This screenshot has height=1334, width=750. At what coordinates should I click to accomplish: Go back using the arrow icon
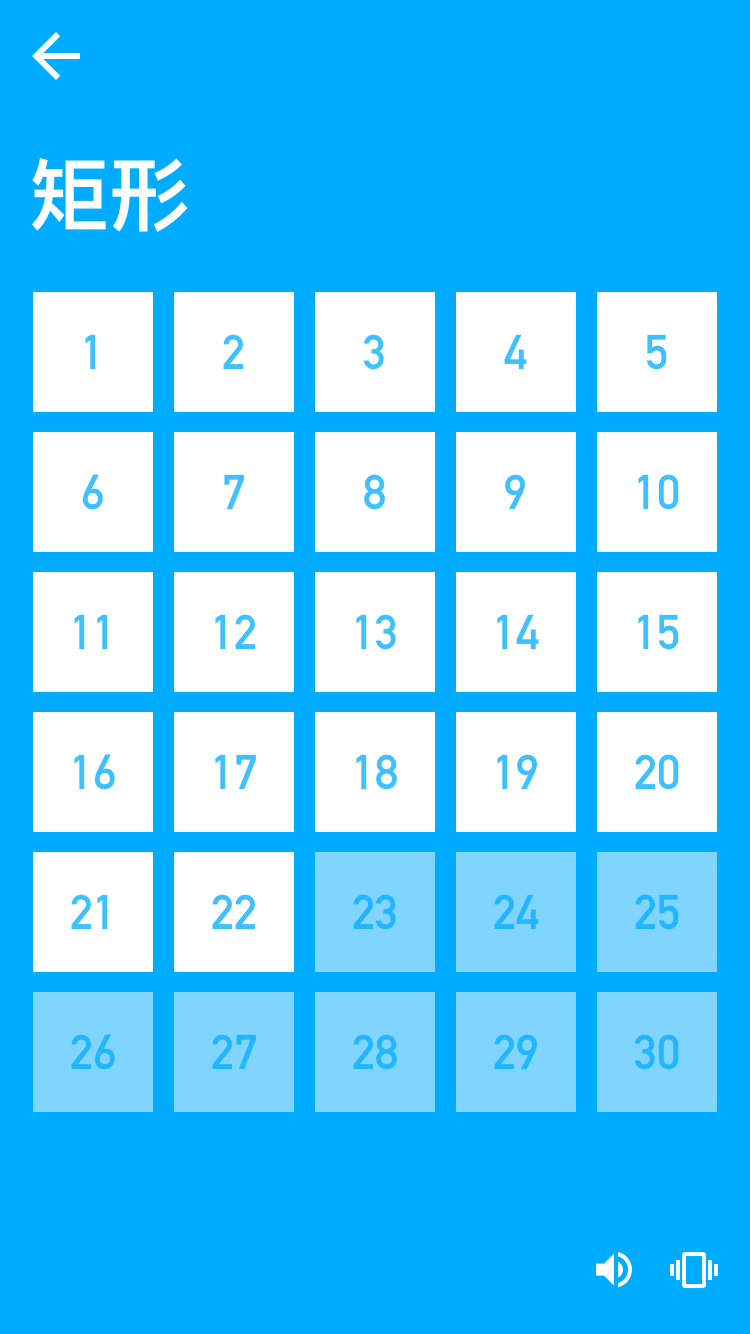point(56,56)
